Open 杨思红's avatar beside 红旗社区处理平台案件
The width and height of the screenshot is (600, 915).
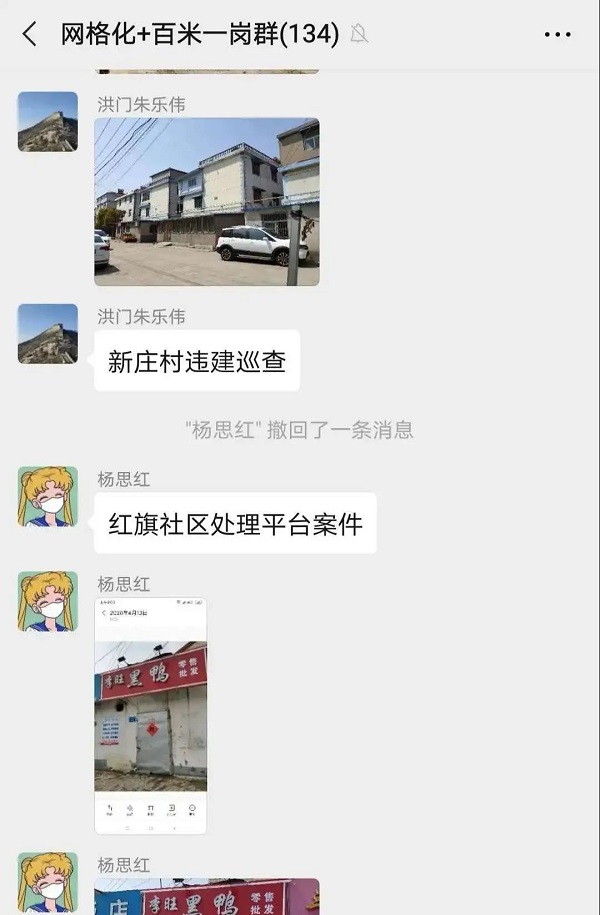(x=47, y=497)
